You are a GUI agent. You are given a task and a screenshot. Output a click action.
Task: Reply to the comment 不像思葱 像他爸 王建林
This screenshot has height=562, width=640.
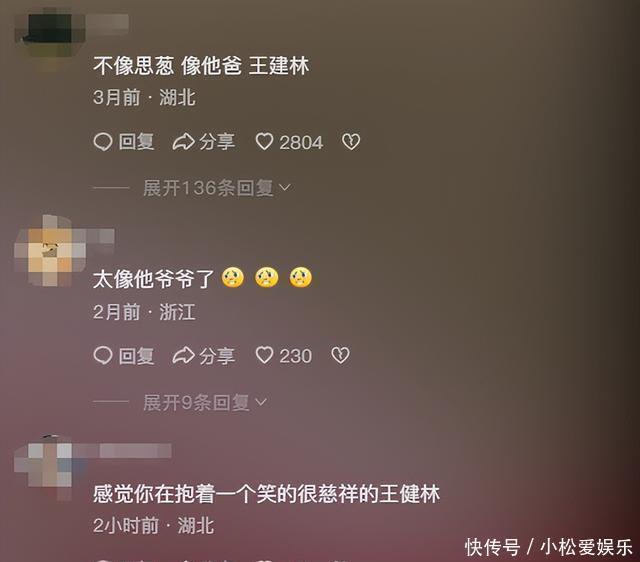coord(124,142)
